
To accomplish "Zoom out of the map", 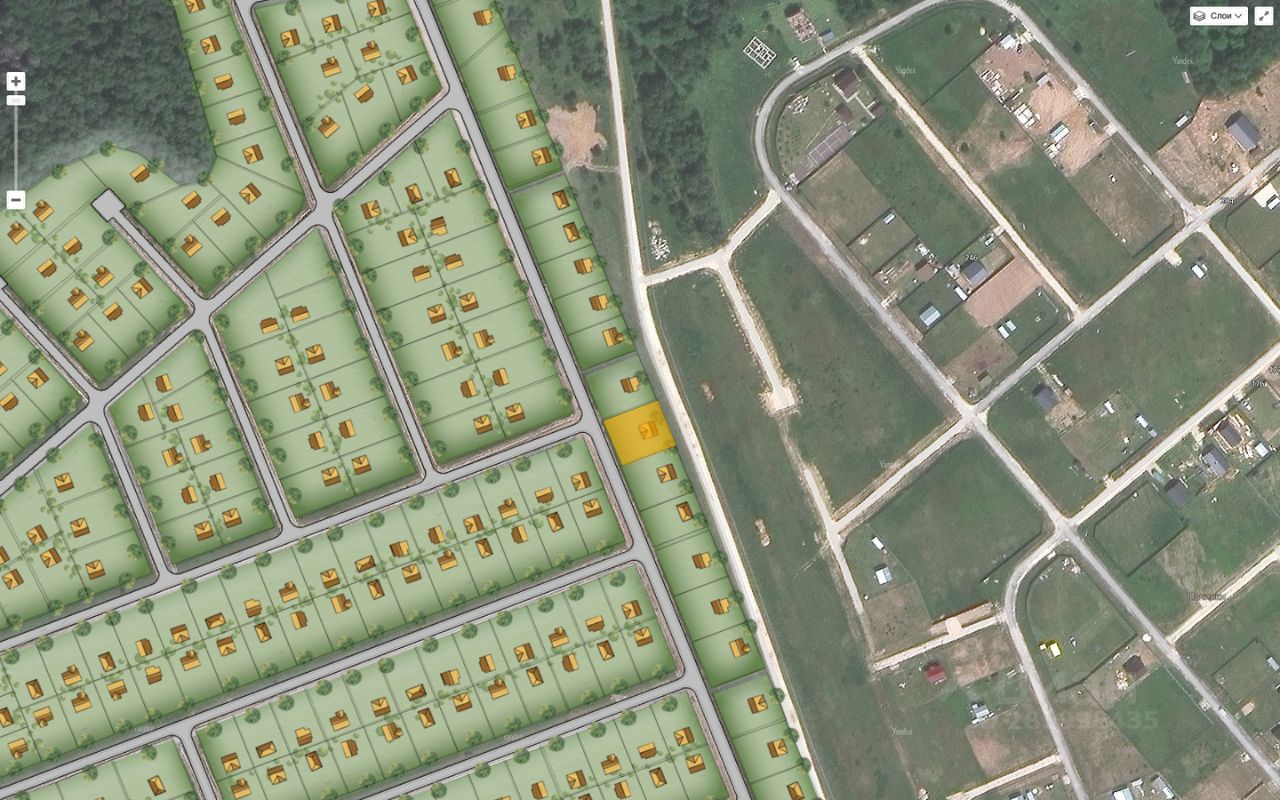I will [15, 200].
